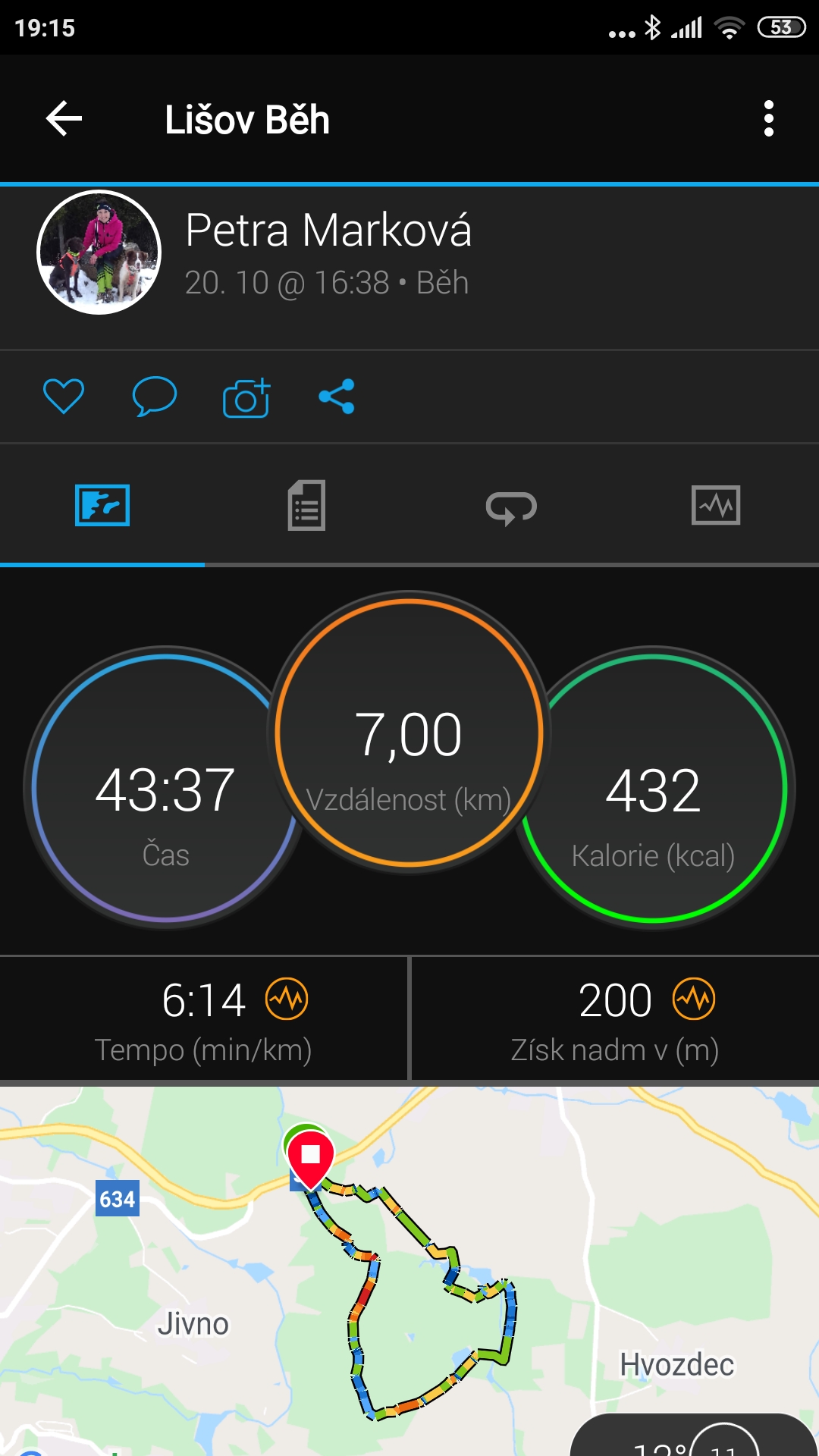
Task: Switch to the stats details tab
Action: click(307, 505)
